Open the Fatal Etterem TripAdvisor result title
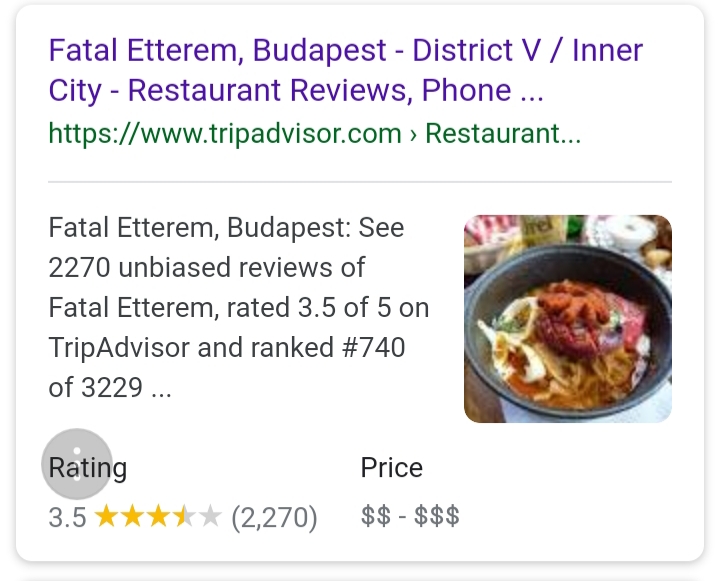720x581 pixels. (345, 70)
